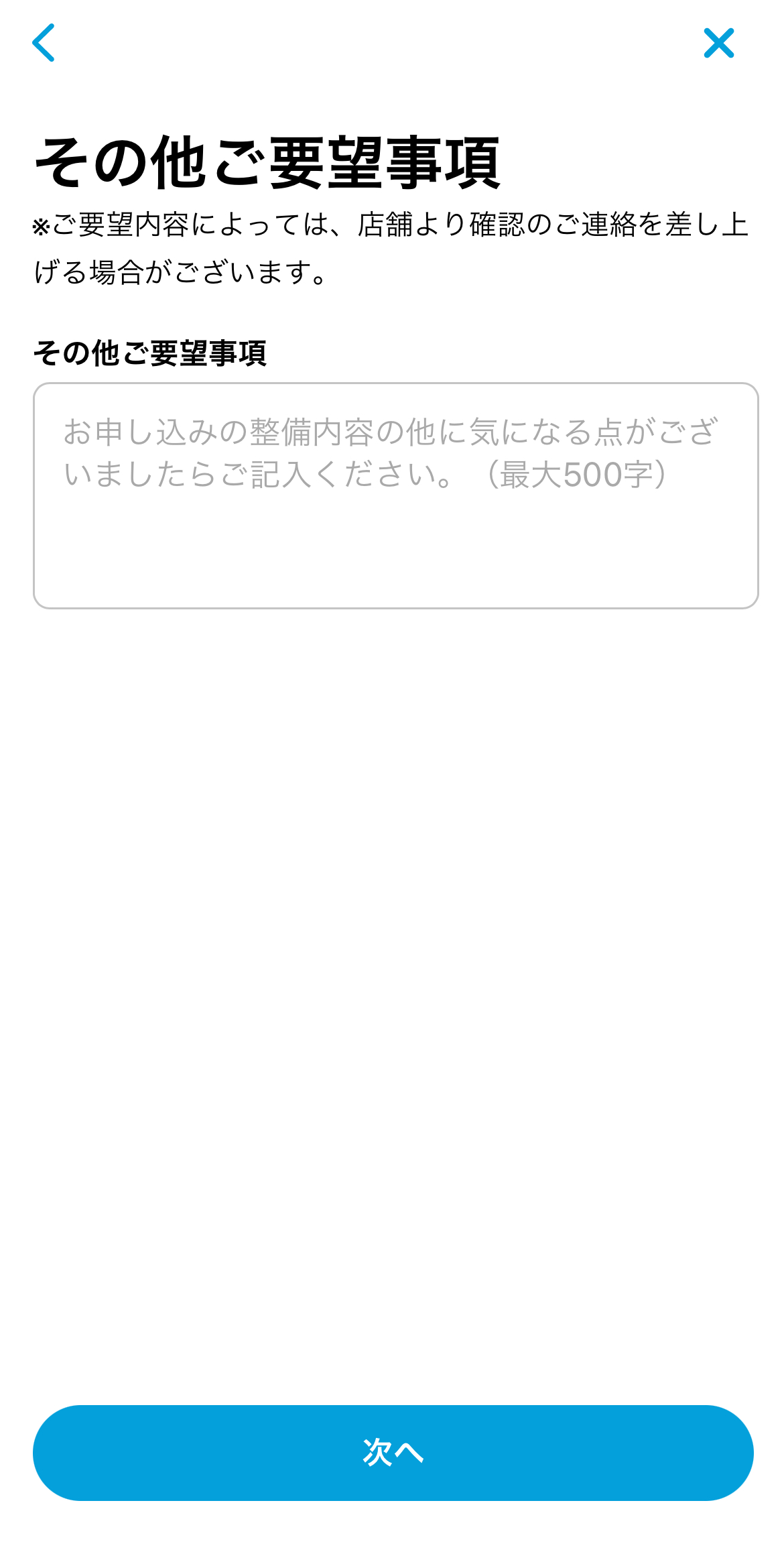Close the form with the X icon
This screenshot has height=1566, width=784.
718,43
